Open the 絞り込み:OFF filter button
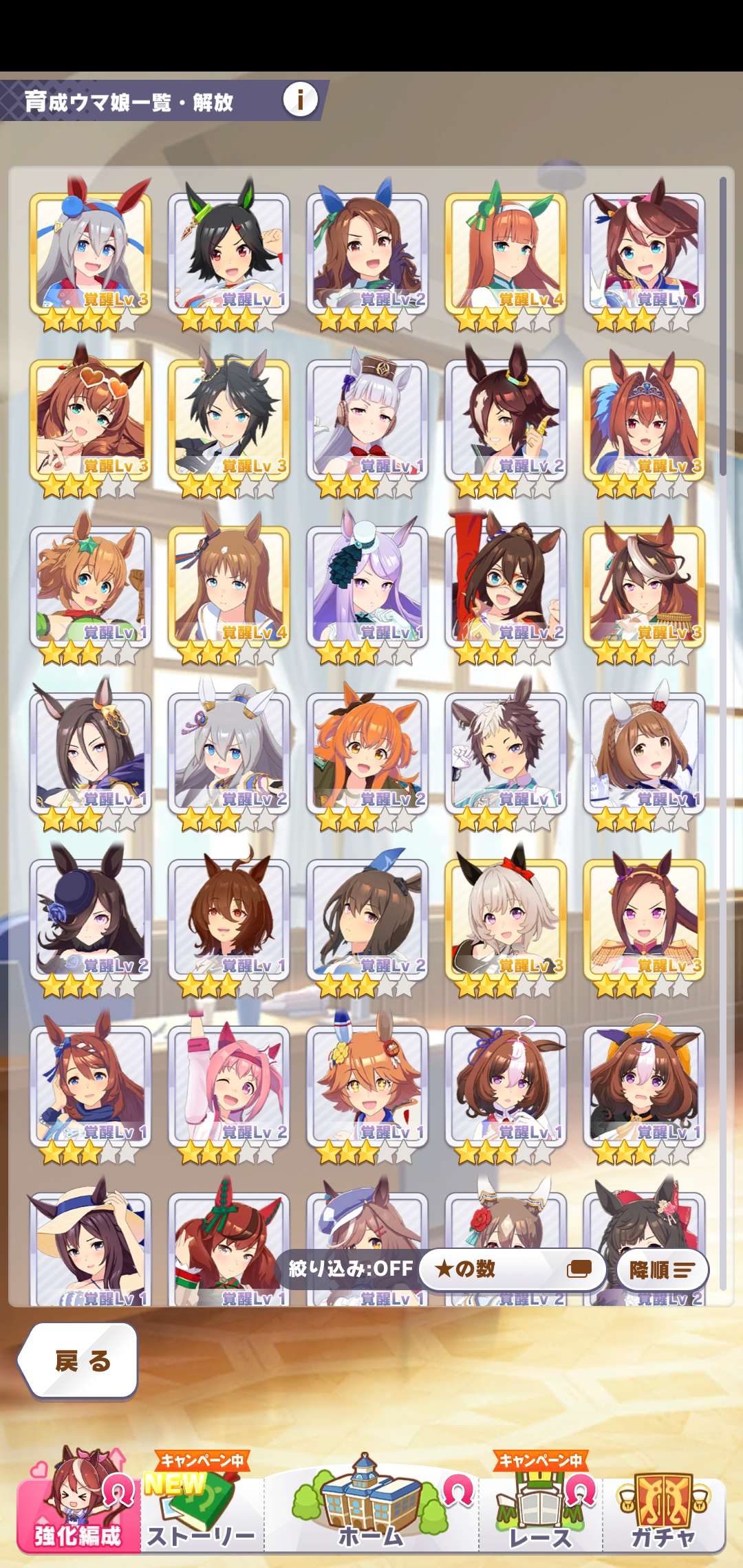The width and height of the screenshot is (743, 1568). point(350,1269)
